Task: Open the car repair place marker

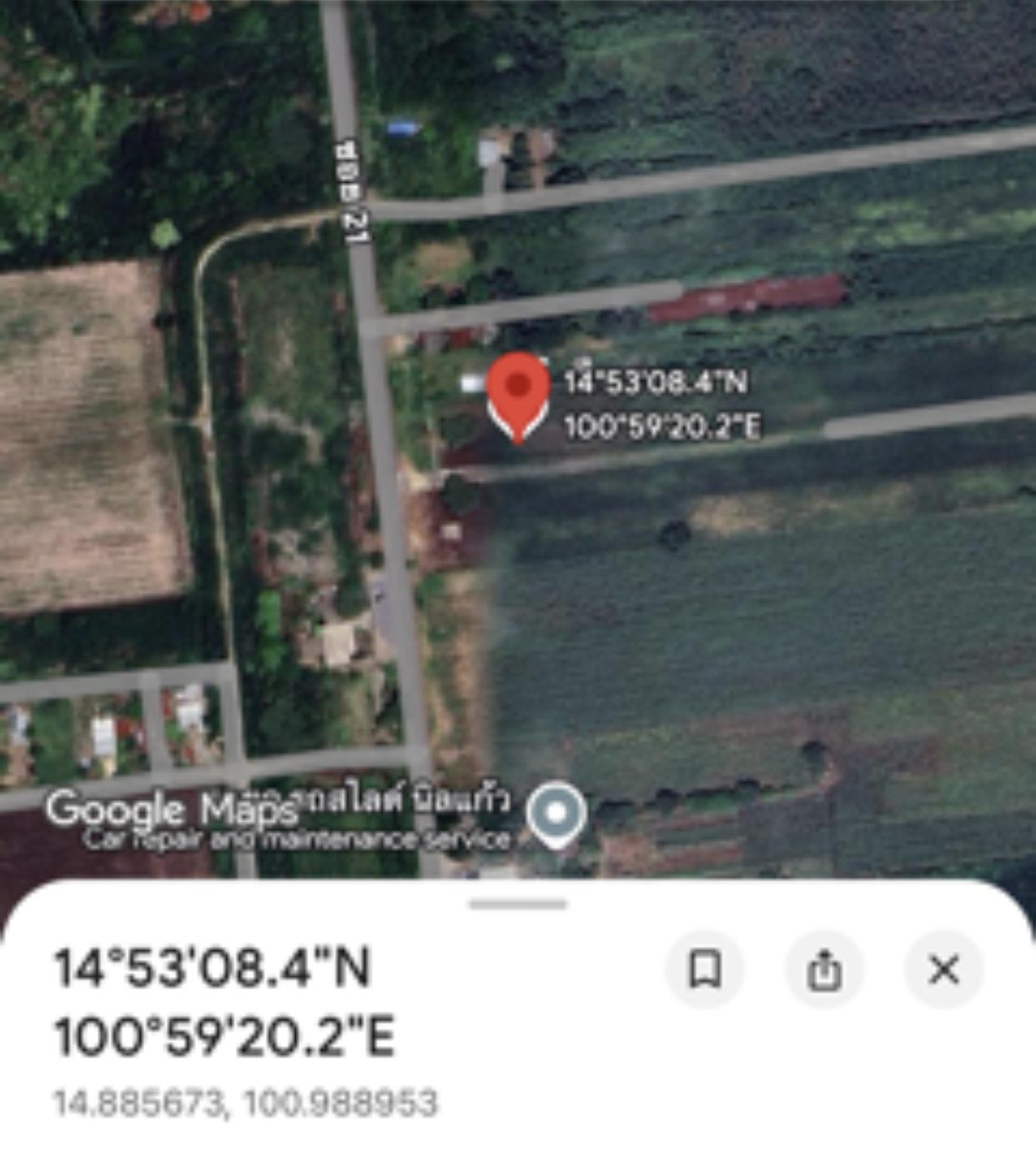Action: 556,813
